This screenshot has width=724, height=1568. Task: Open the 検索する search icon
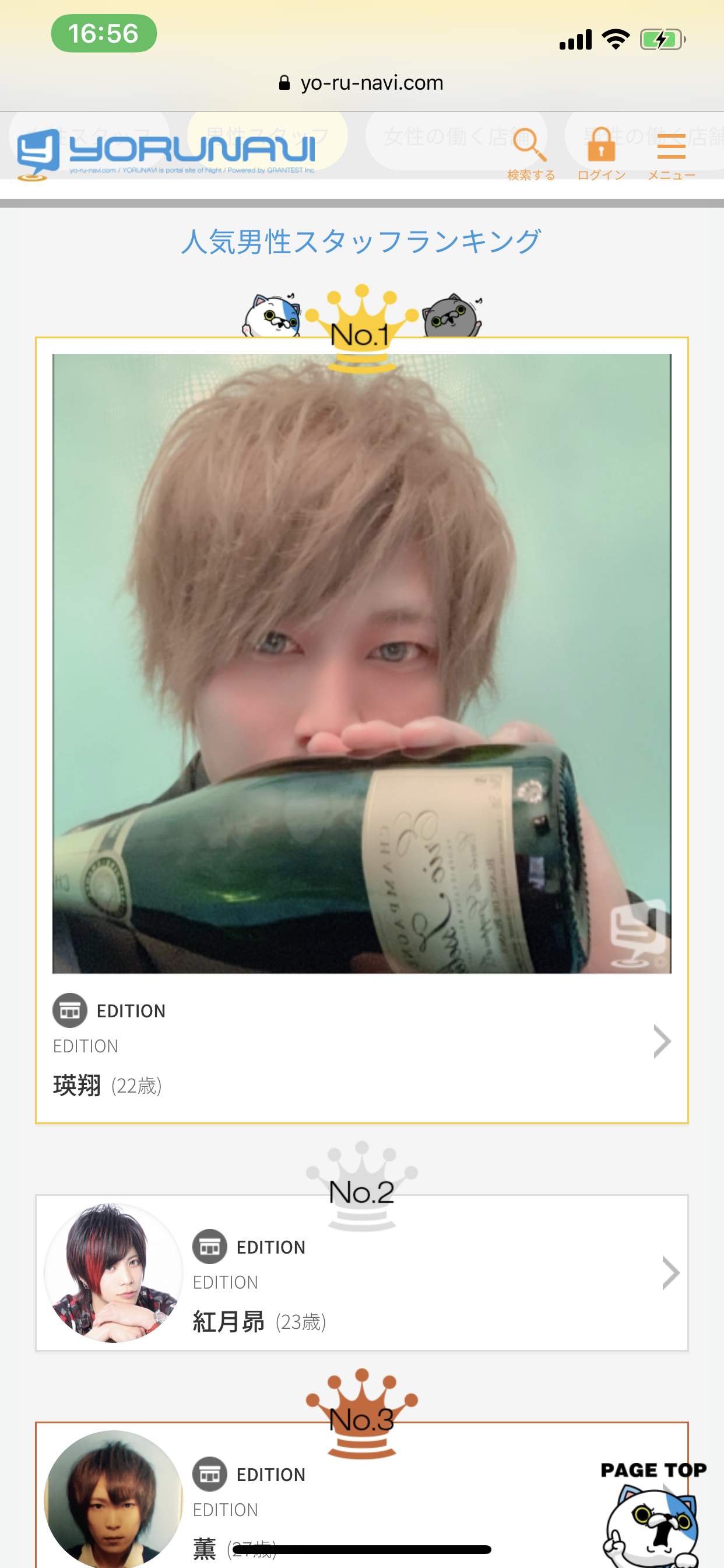pos(530,154)
